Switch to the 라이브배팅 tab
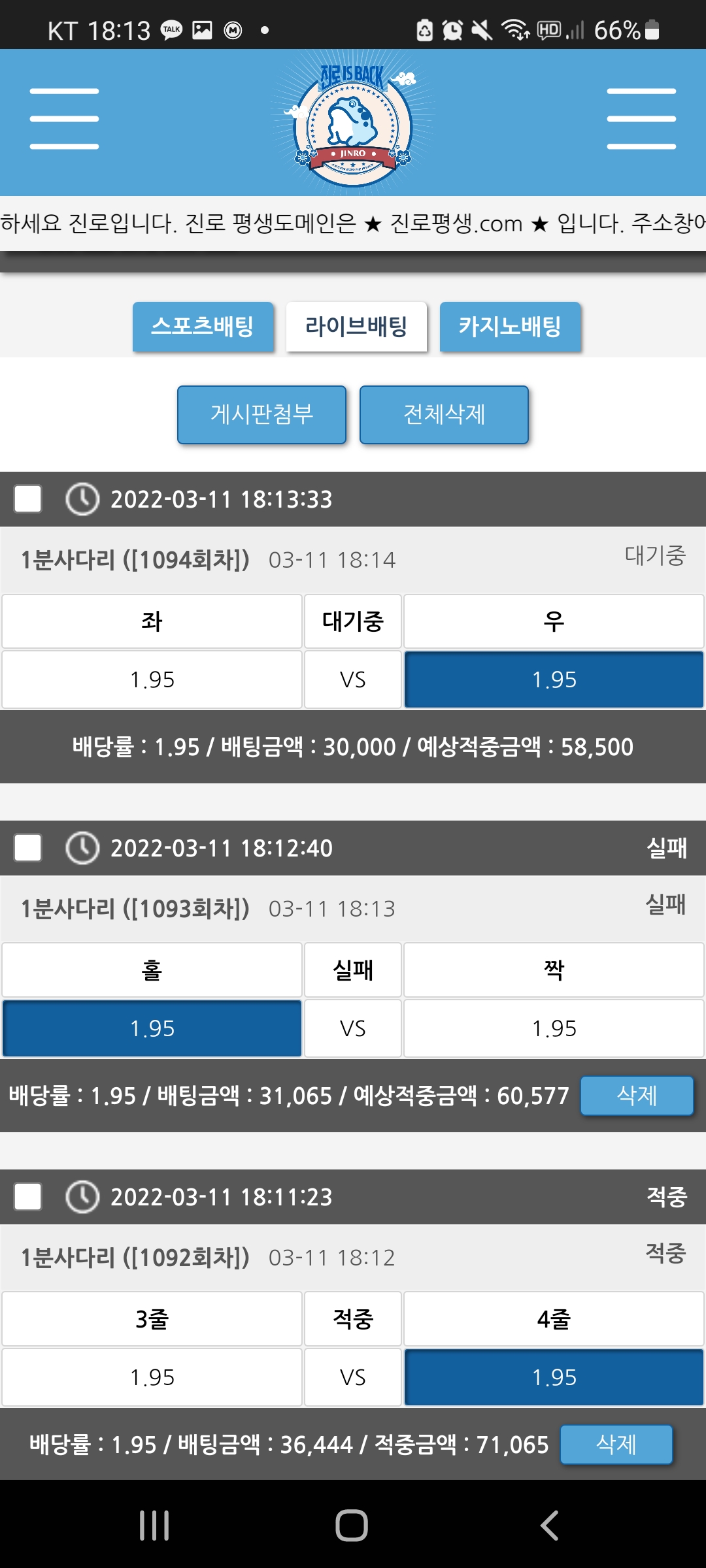This screenshot has height=1568, width=706. pyautogui.click(x=356, y=326)
